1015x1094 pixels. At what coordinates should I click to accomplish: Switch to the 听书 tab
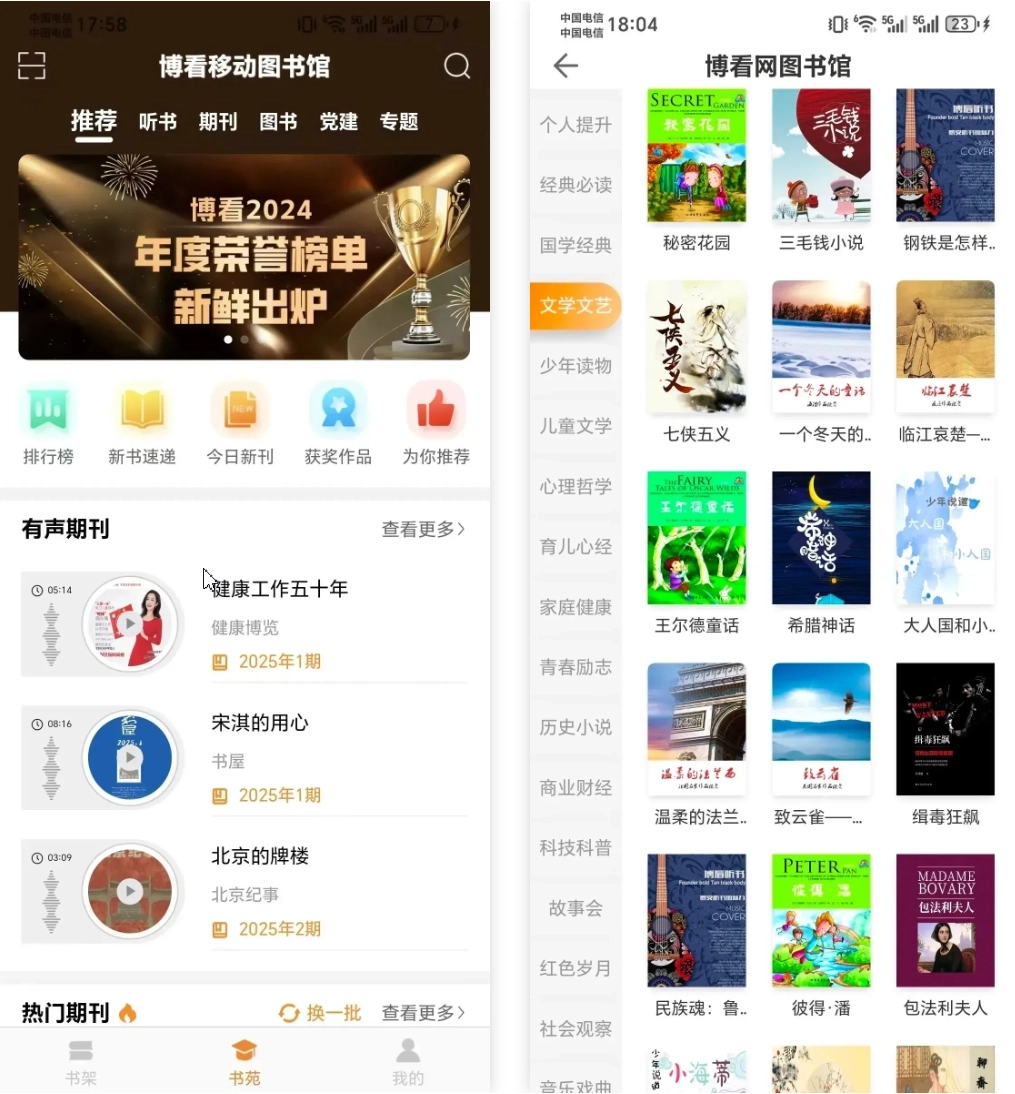157,122
